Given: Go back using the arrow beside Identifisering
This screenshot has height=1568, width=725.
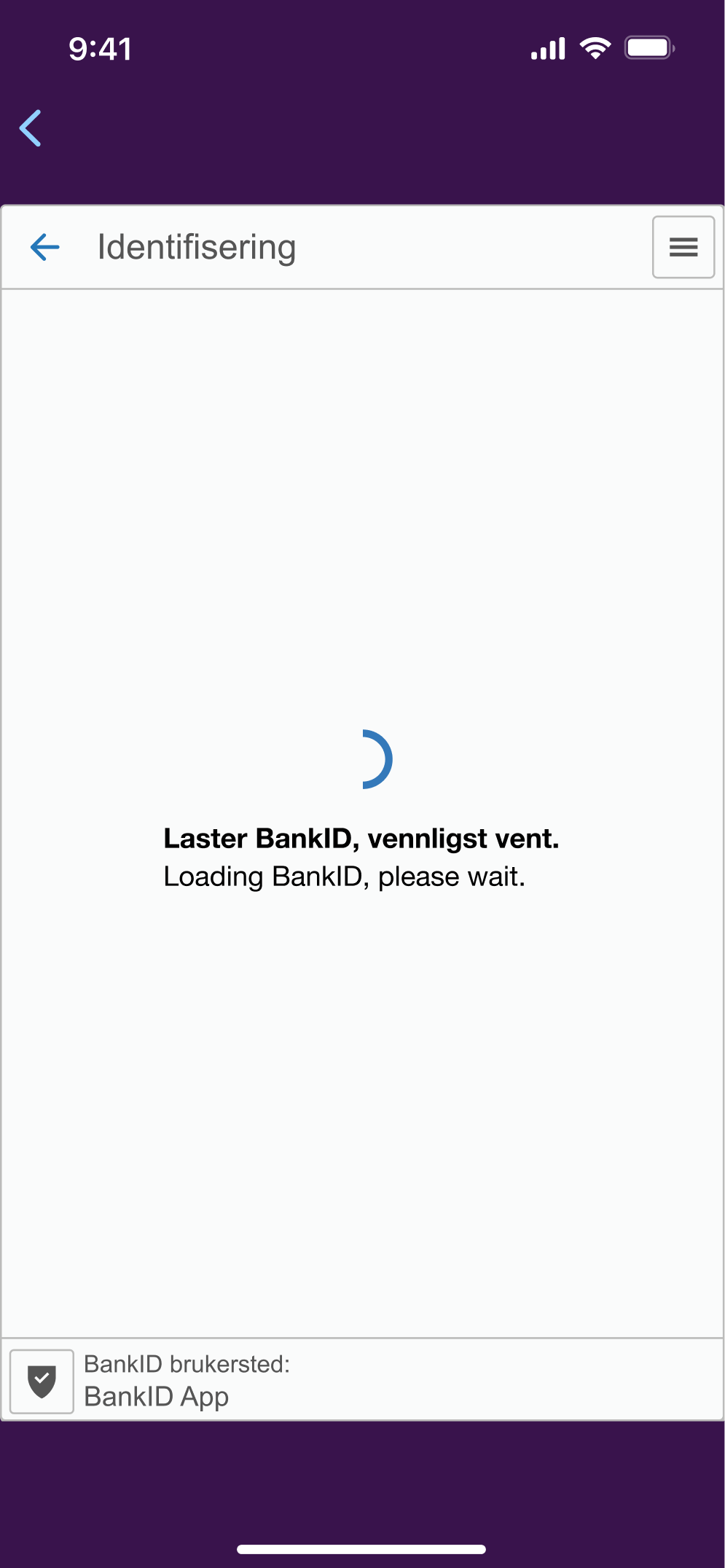Looking at the screenshot, I should point(45,247).
